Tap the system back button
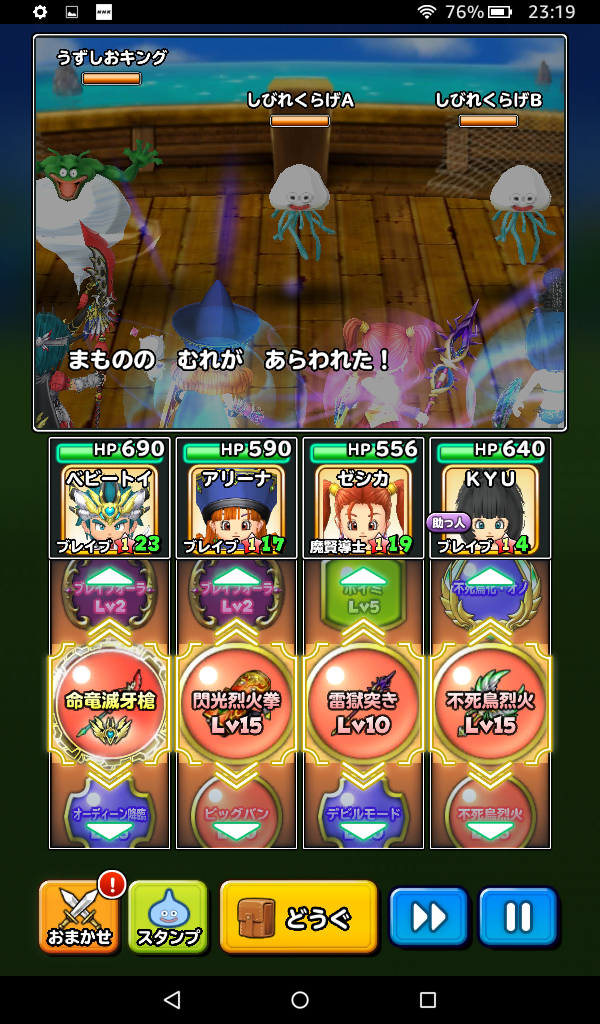600x1024 pixels. [x=172, y=1000]
